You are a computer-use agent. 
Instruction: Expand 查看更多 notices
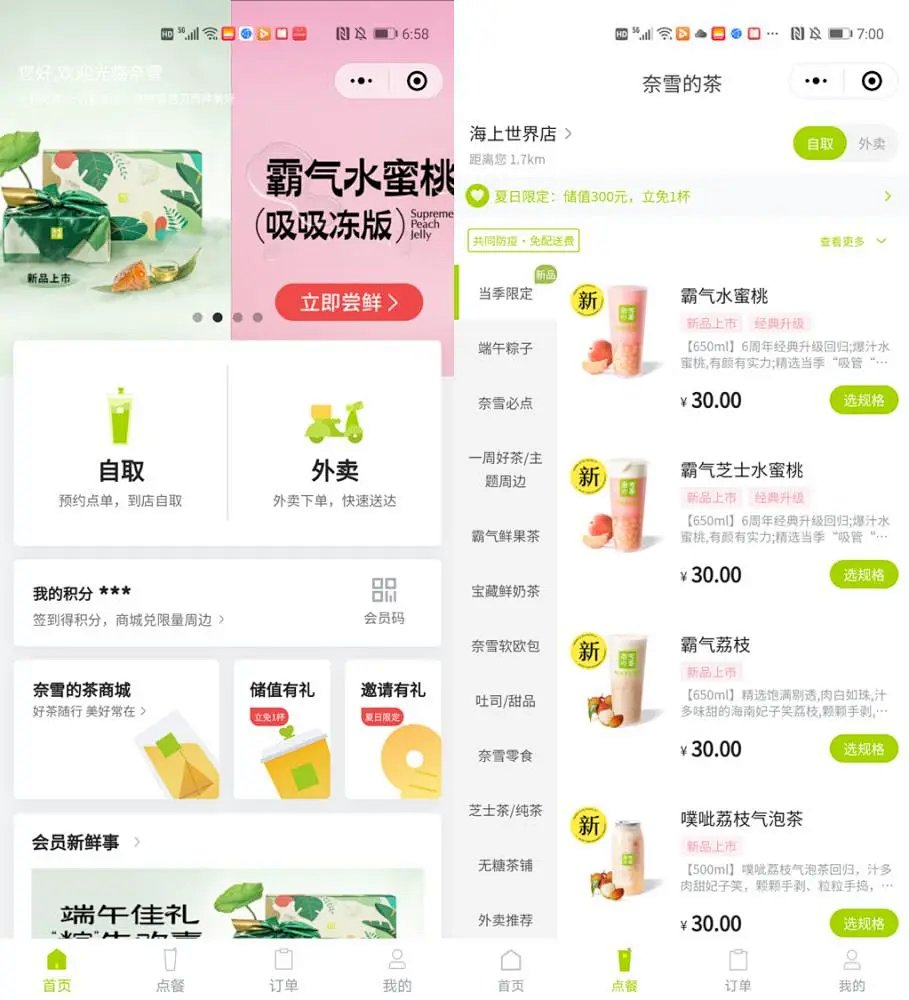coord(852,241)
